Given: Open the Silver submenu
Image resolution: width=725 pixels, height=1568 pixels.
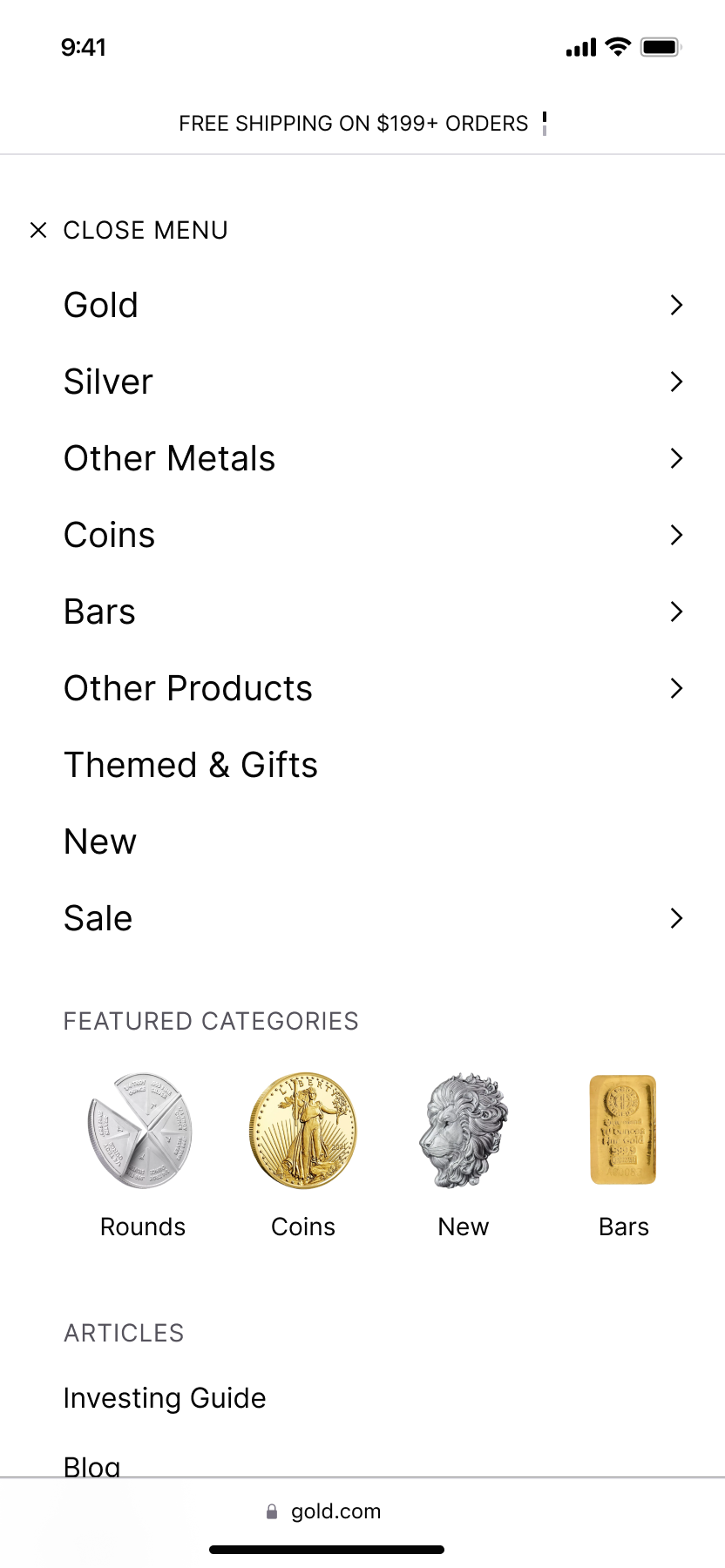Looking at the screenshot, I should coord(373,382).
